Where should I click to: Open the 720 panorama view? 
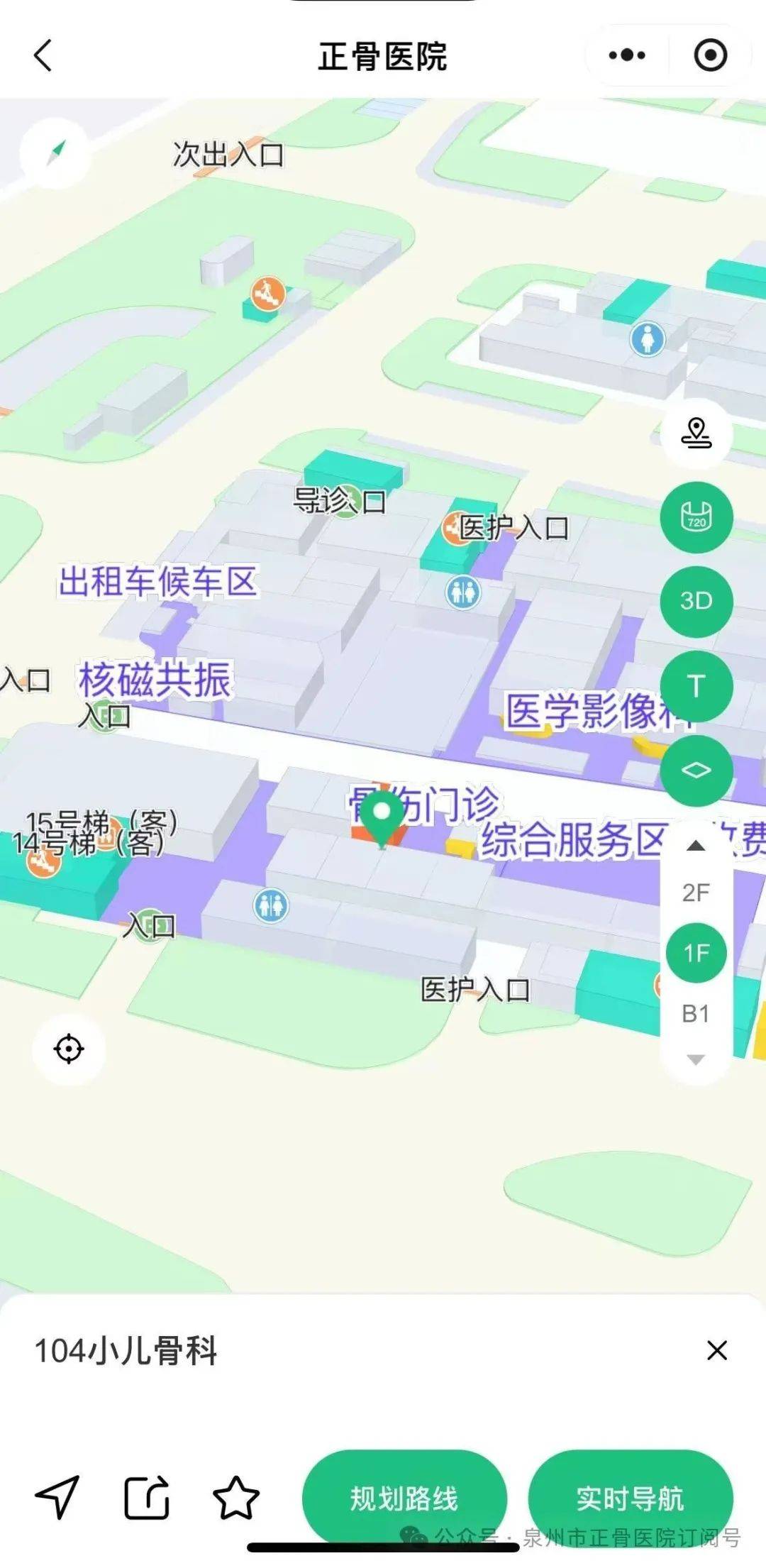click(696, 517)
